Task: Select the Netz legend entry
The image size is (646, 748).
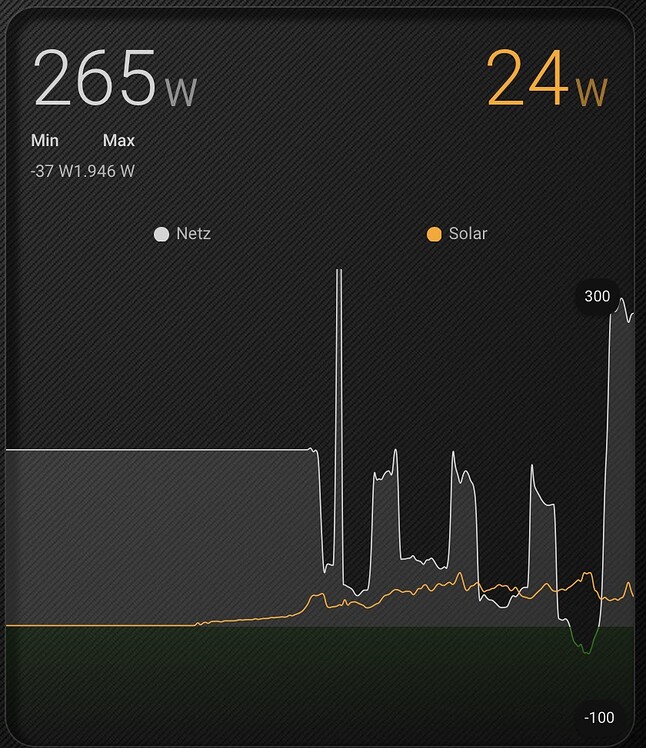Action: click(x=183, y=234)
